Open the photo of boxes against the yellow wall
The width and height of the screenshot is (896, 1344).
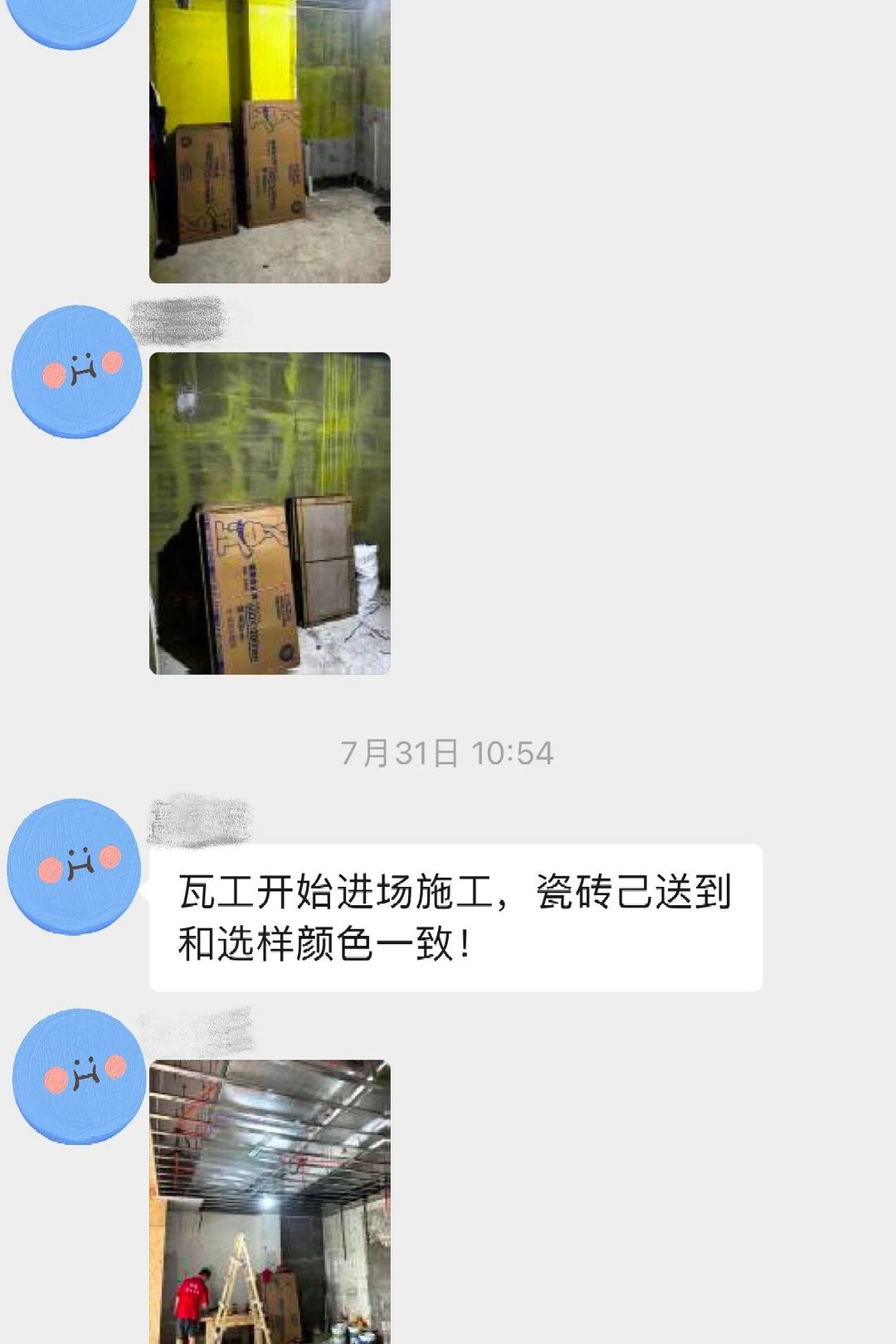point(270,141)
